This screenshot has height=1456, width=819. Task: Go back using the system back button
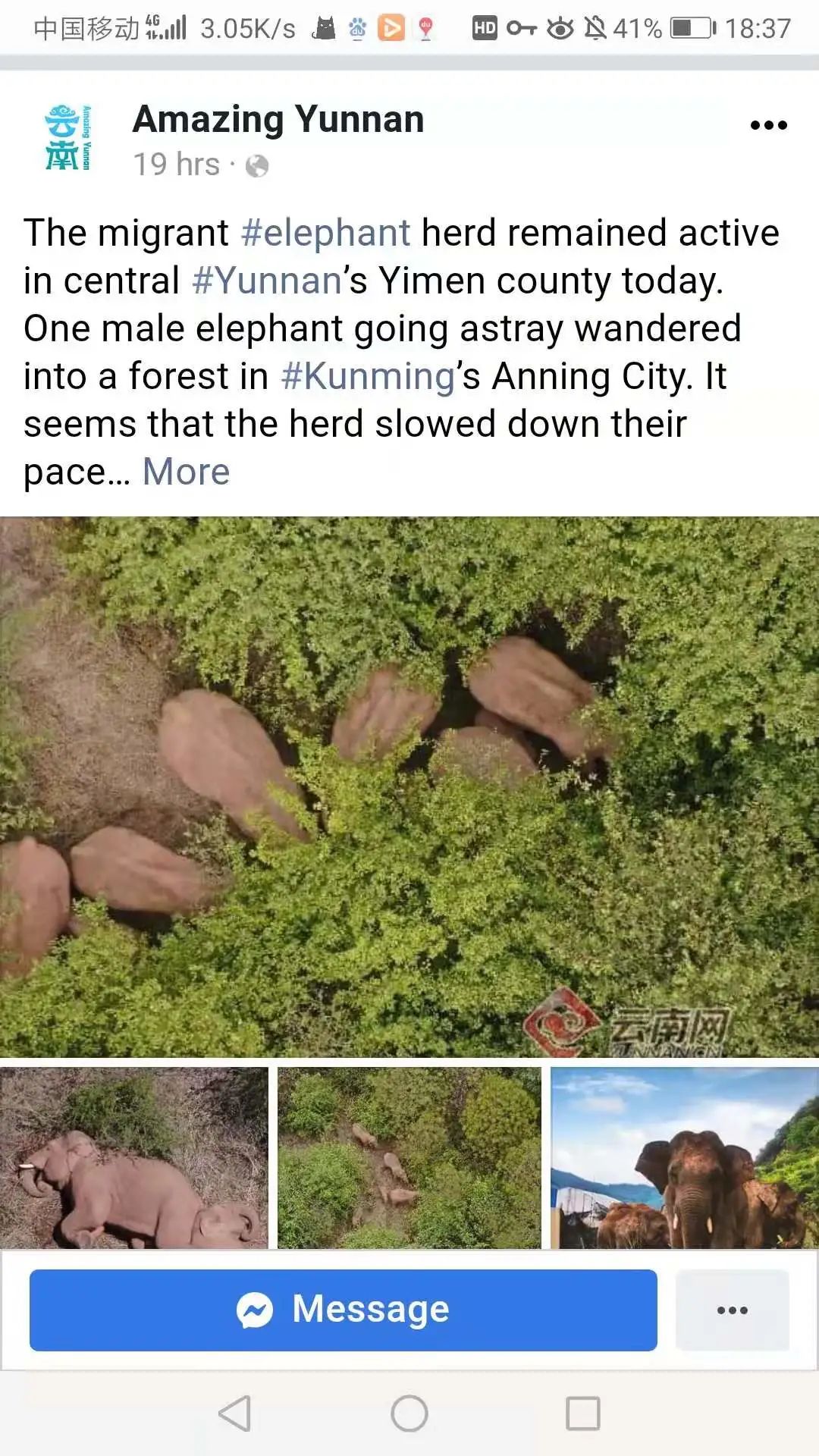coord(235,1414)
